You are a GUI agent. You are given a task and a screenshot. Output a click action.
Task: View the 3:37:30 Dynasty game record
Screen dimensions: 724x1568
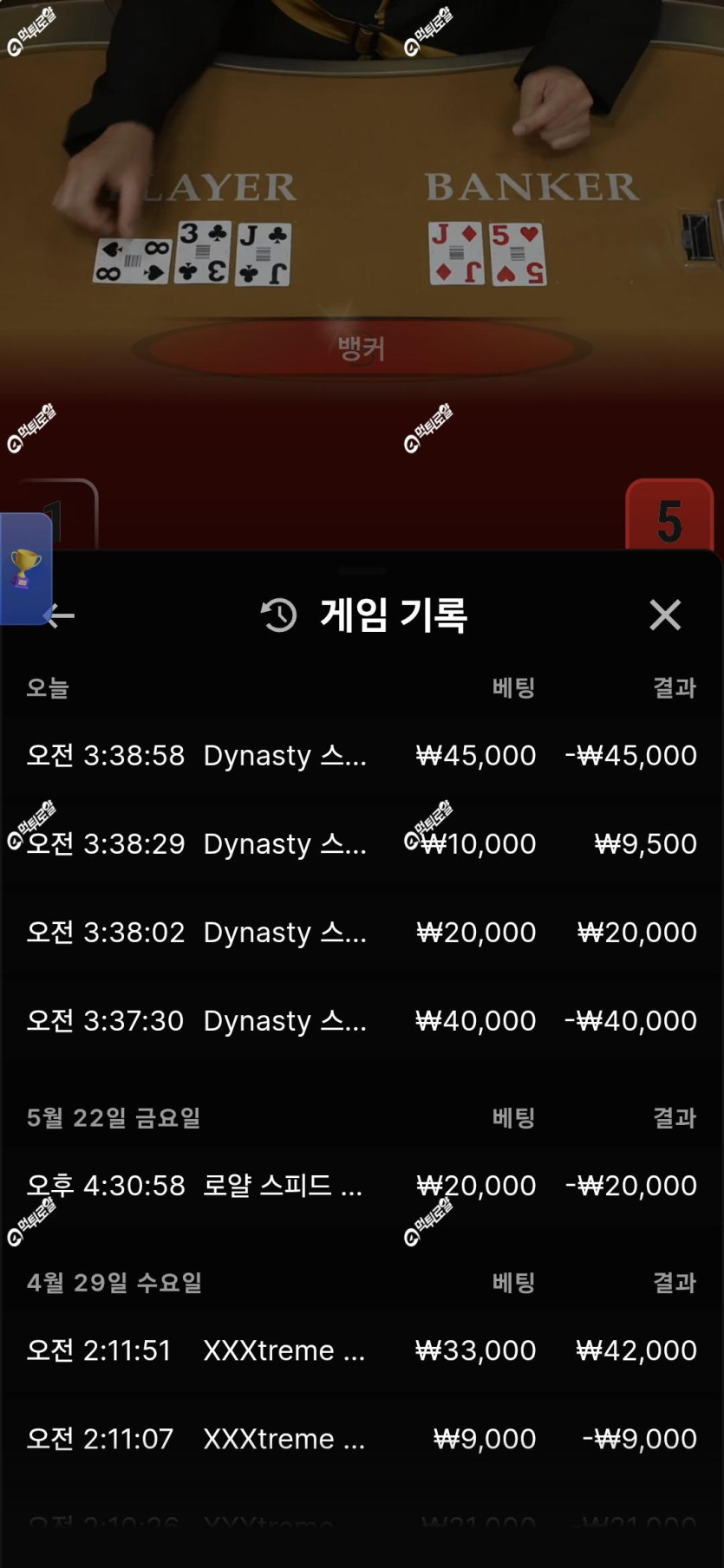click(x=362, y=1020)
